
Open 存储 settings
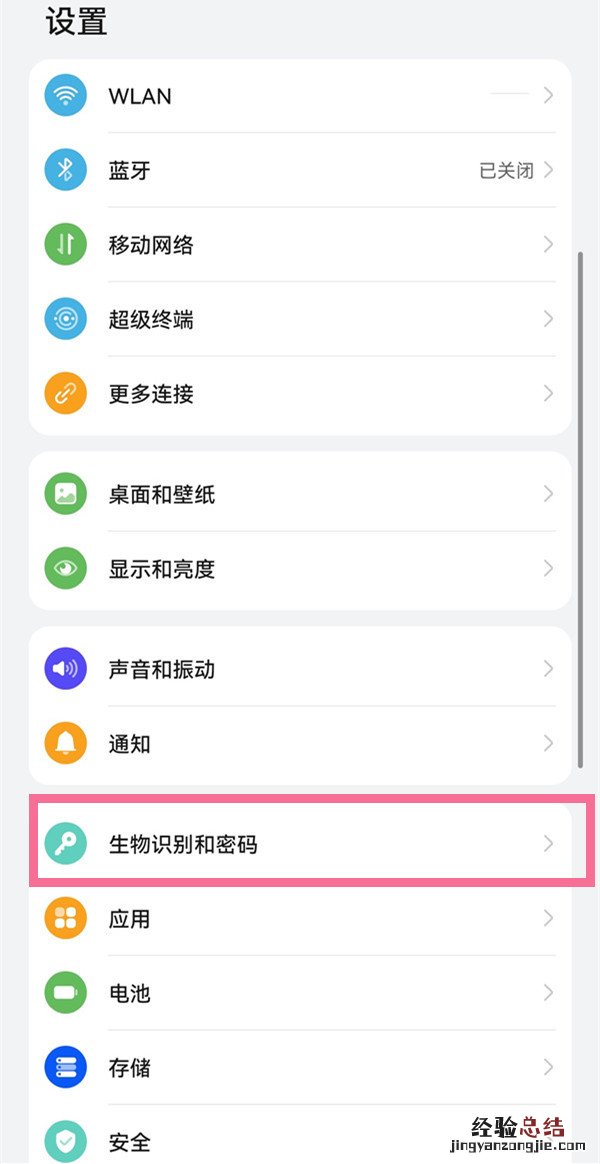(300, 1067)
